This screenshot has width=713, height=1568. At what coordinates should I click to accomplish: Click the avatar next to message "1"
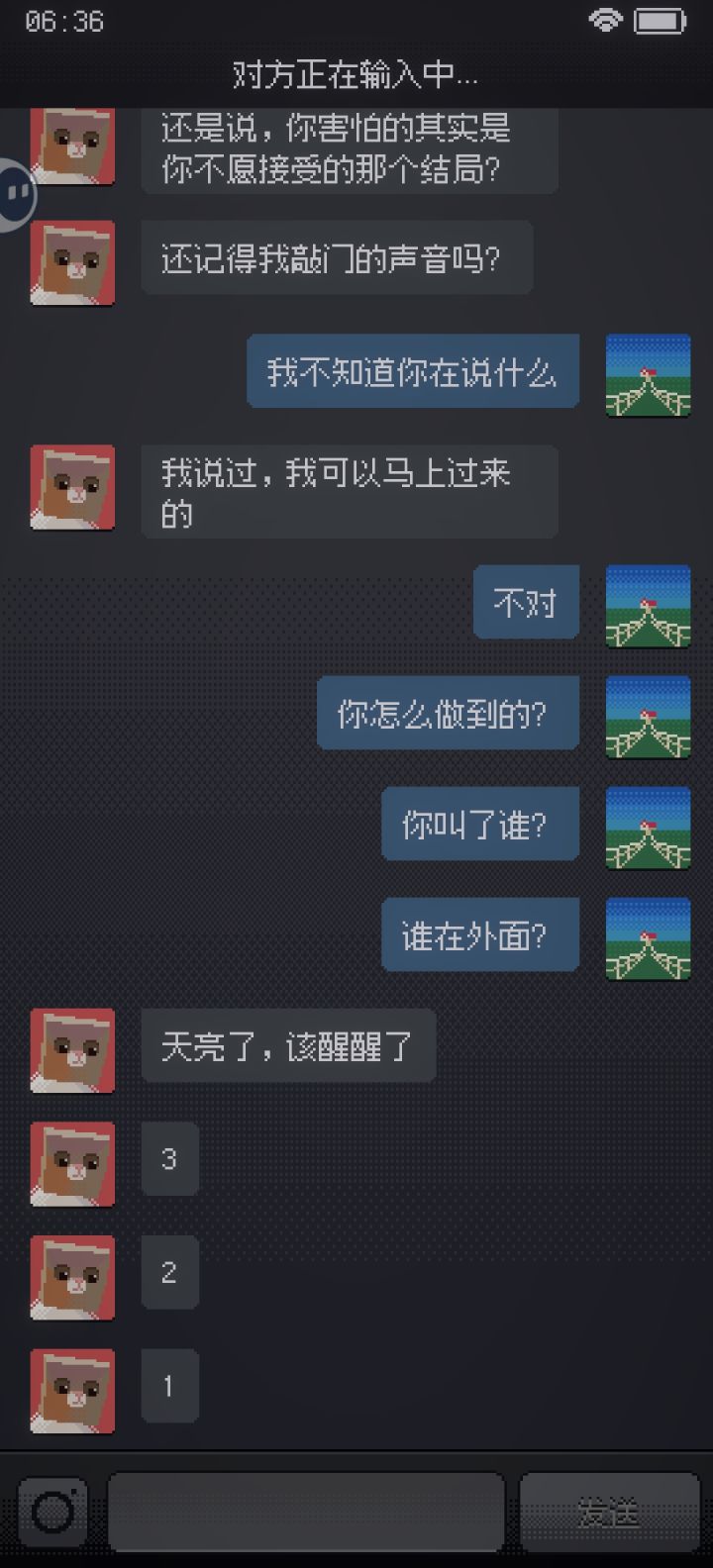(x=72, y=1390)
